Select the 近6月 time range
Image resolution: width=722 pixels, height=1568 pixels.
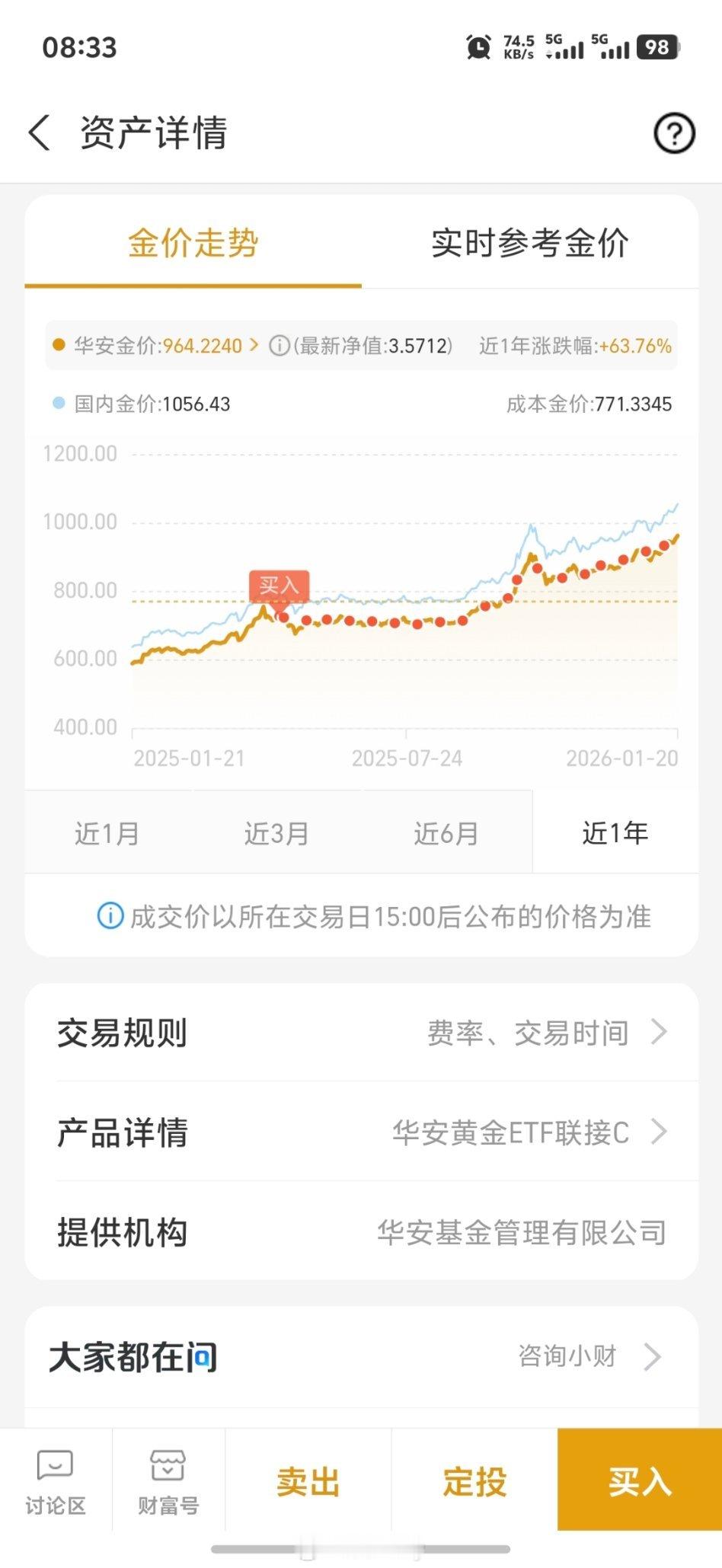coord(446,833)
